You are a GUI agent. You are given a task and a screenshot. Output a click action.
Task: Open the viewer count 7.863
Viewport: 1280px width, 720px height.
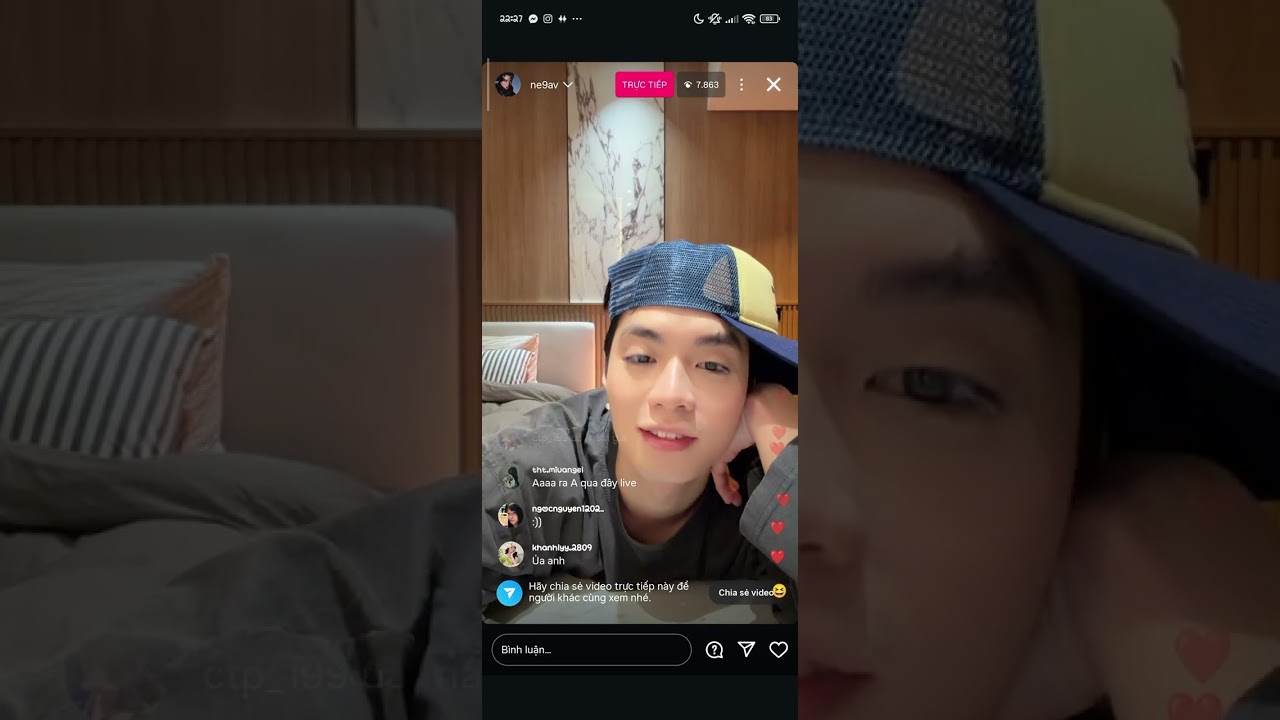click(x=701, y=85)
